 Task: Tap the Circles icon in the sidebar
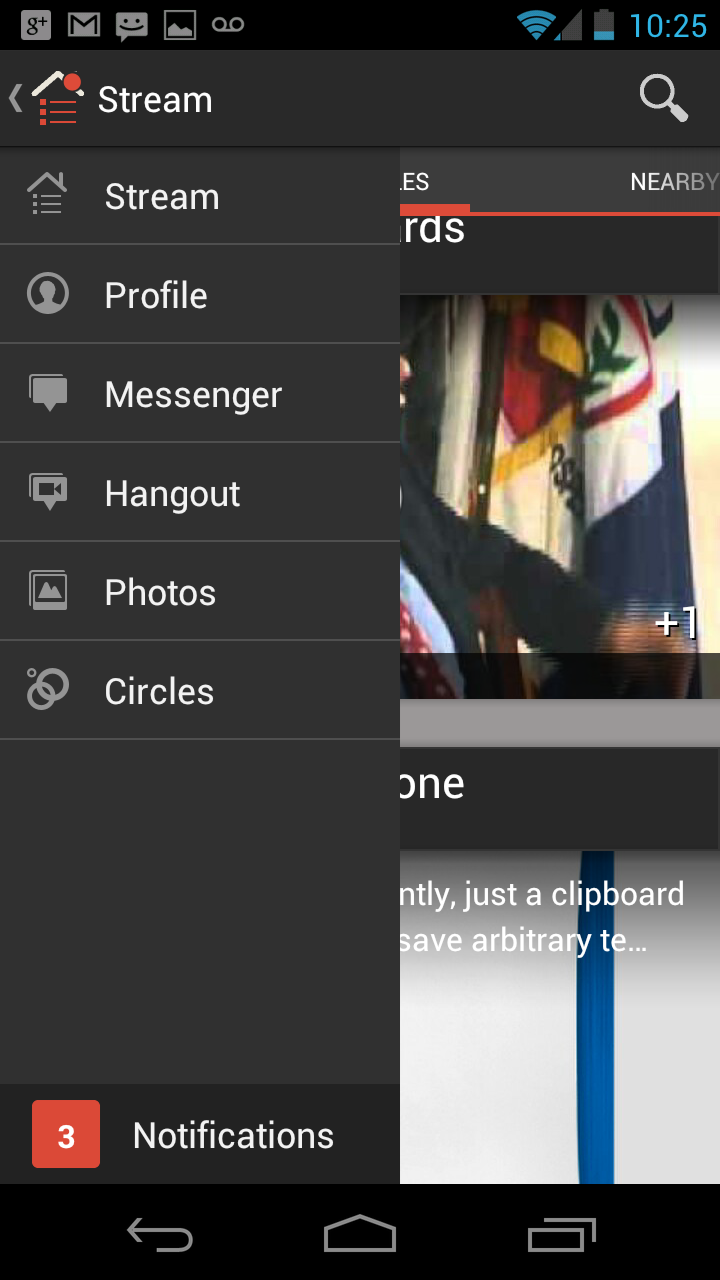[47, 690]
